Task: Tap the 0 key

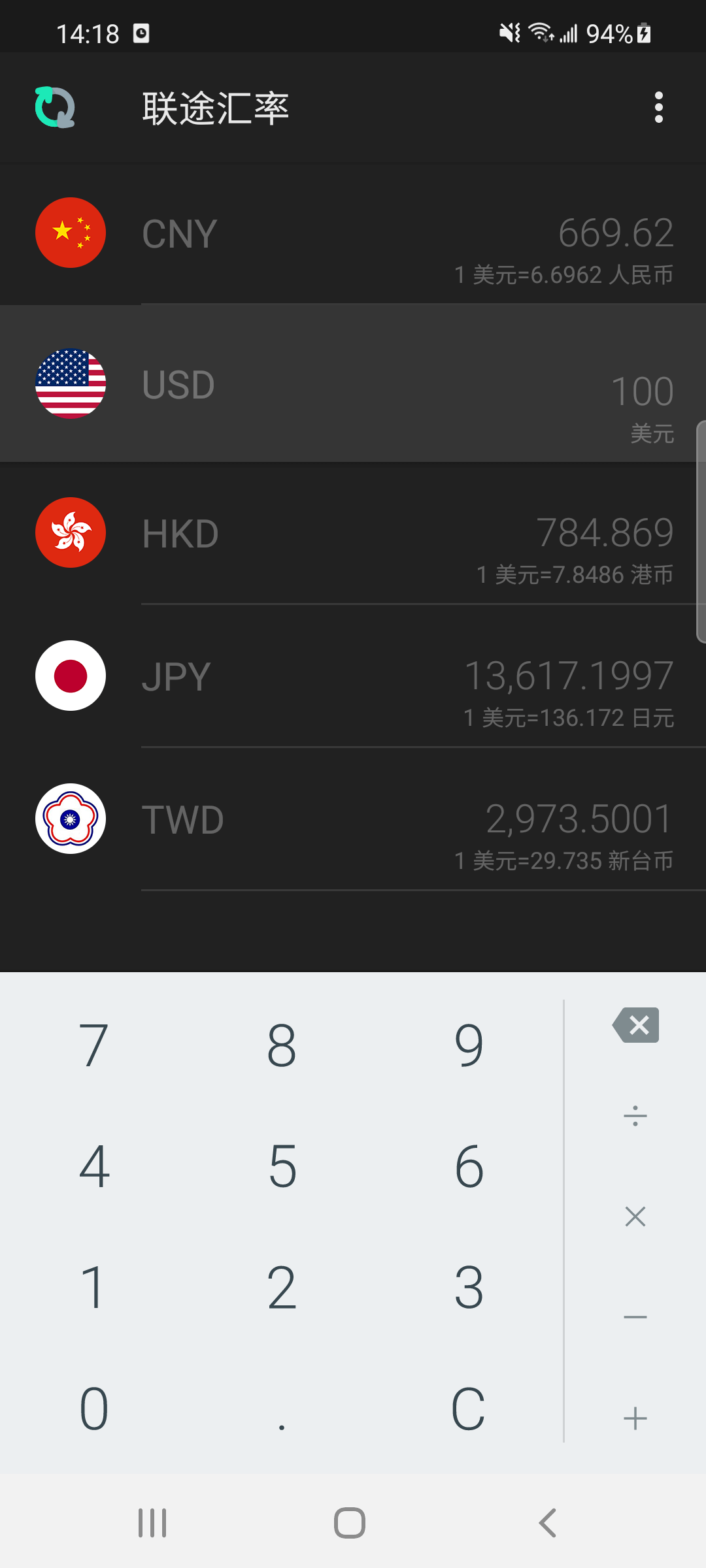Action: point(94,1409)
